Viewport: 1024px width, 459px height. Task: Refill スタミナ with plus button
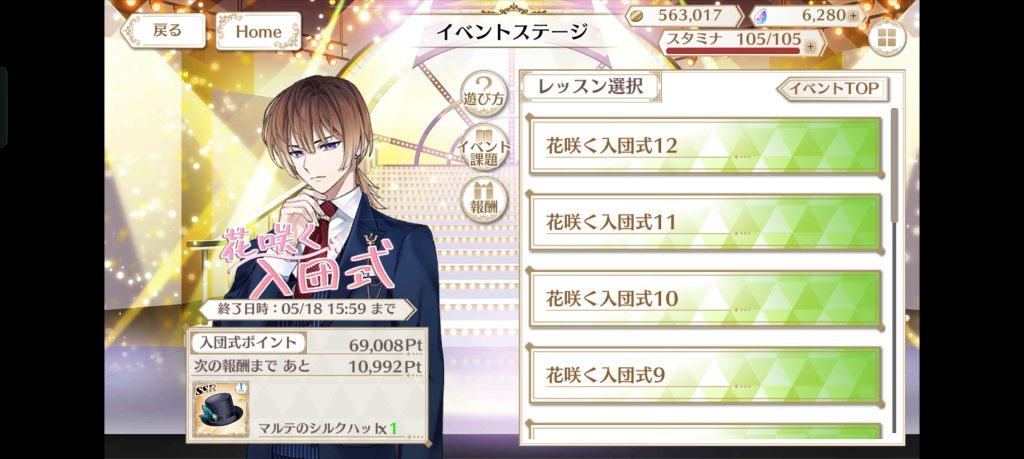(x=809, y=45)
